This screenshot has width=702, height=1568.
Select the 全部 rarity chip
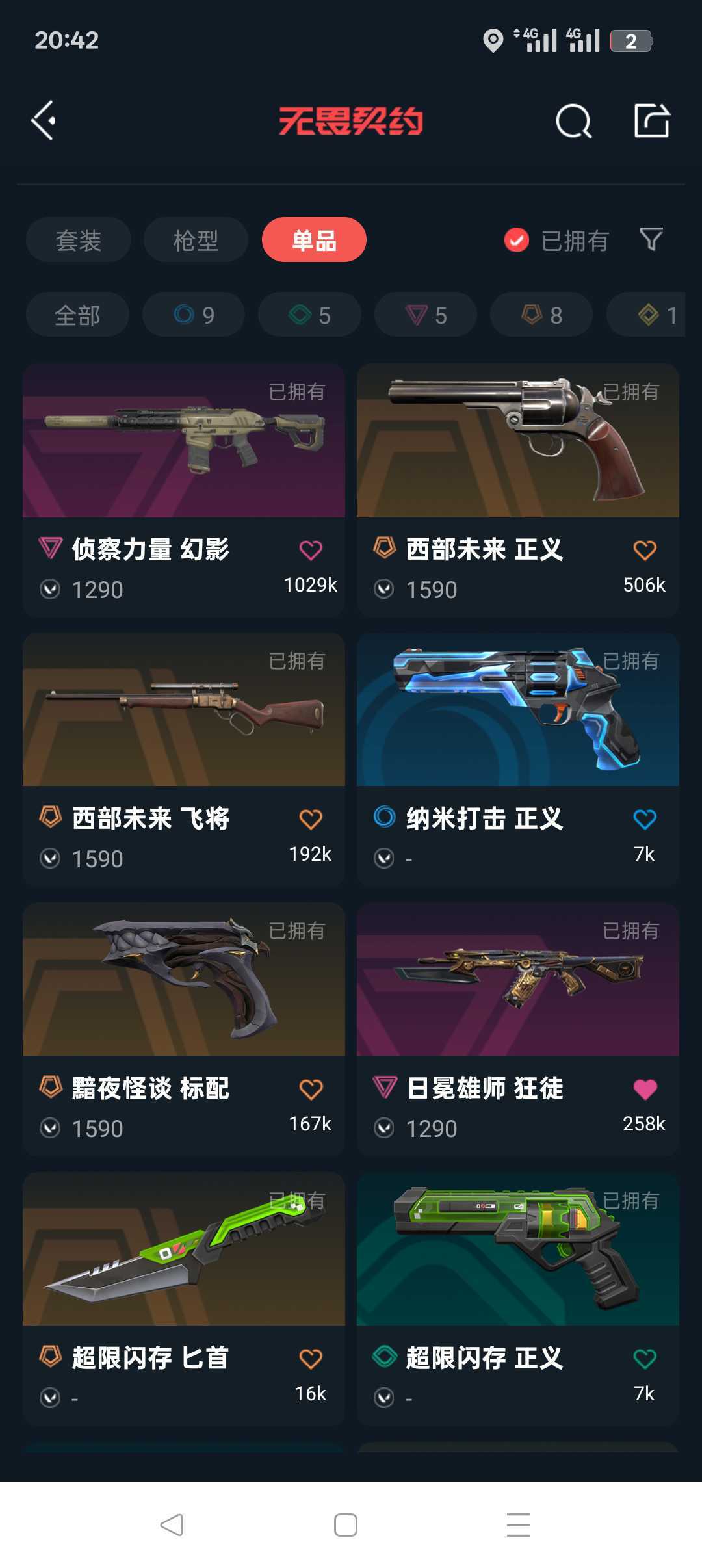[x=77, y=315]
